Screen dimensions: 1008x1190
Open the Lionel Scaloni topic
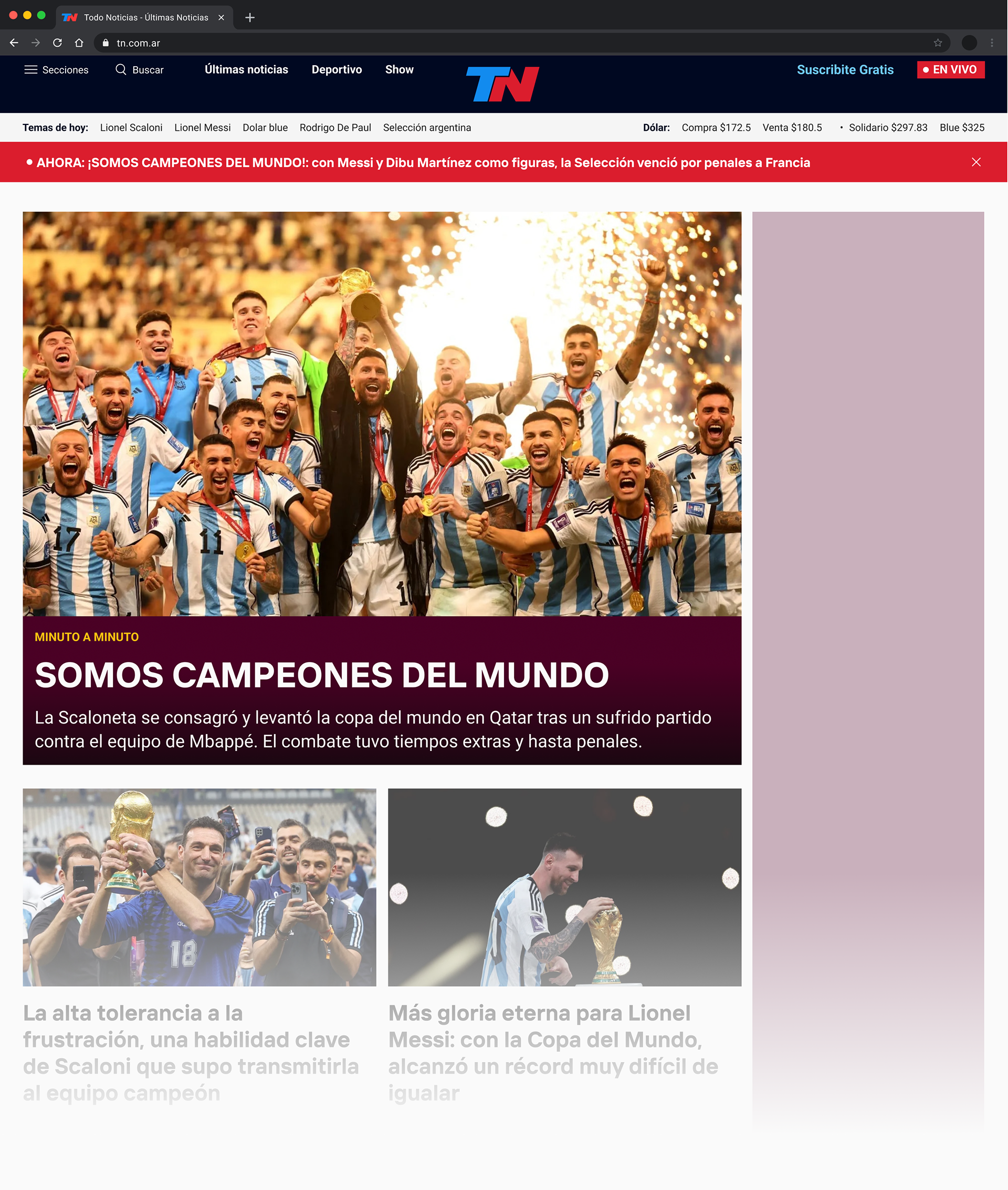[x=131, y=128]
